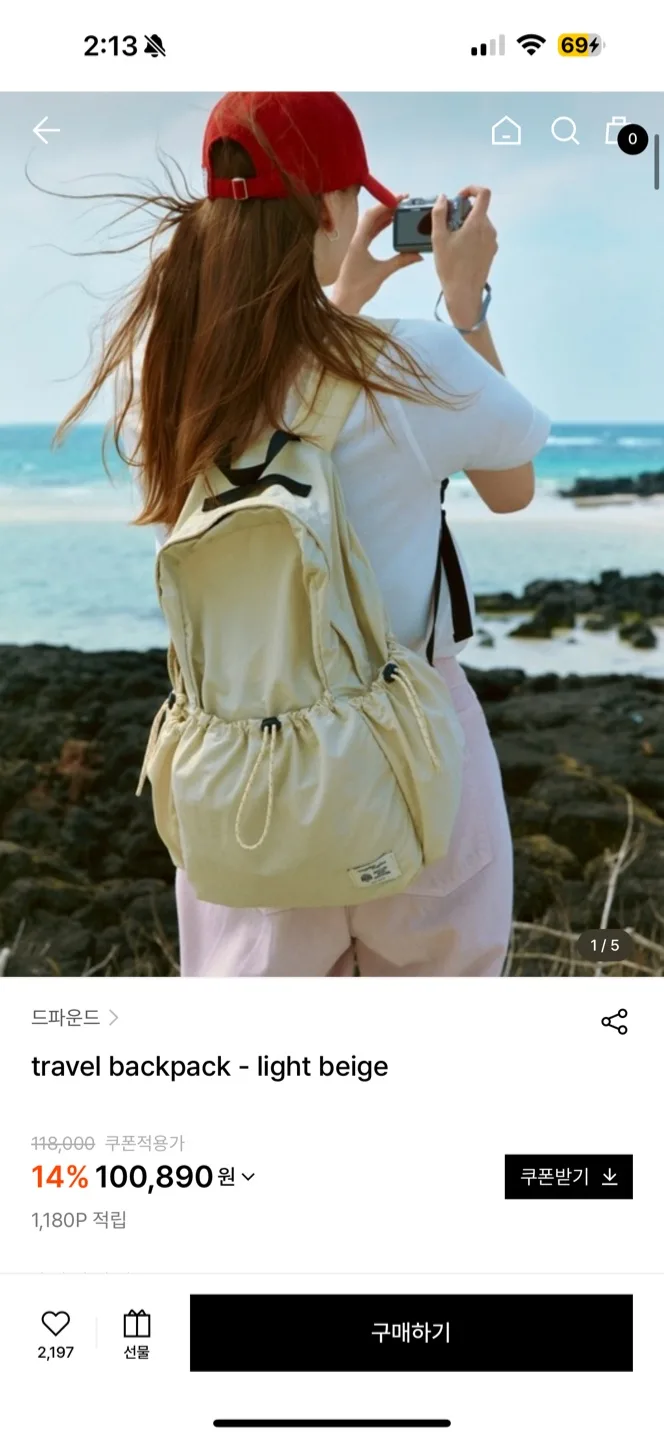Expand the price details chevron
Viewport: 664px width, 1440px height.
pyautogui.click(x=248, y=1177)
